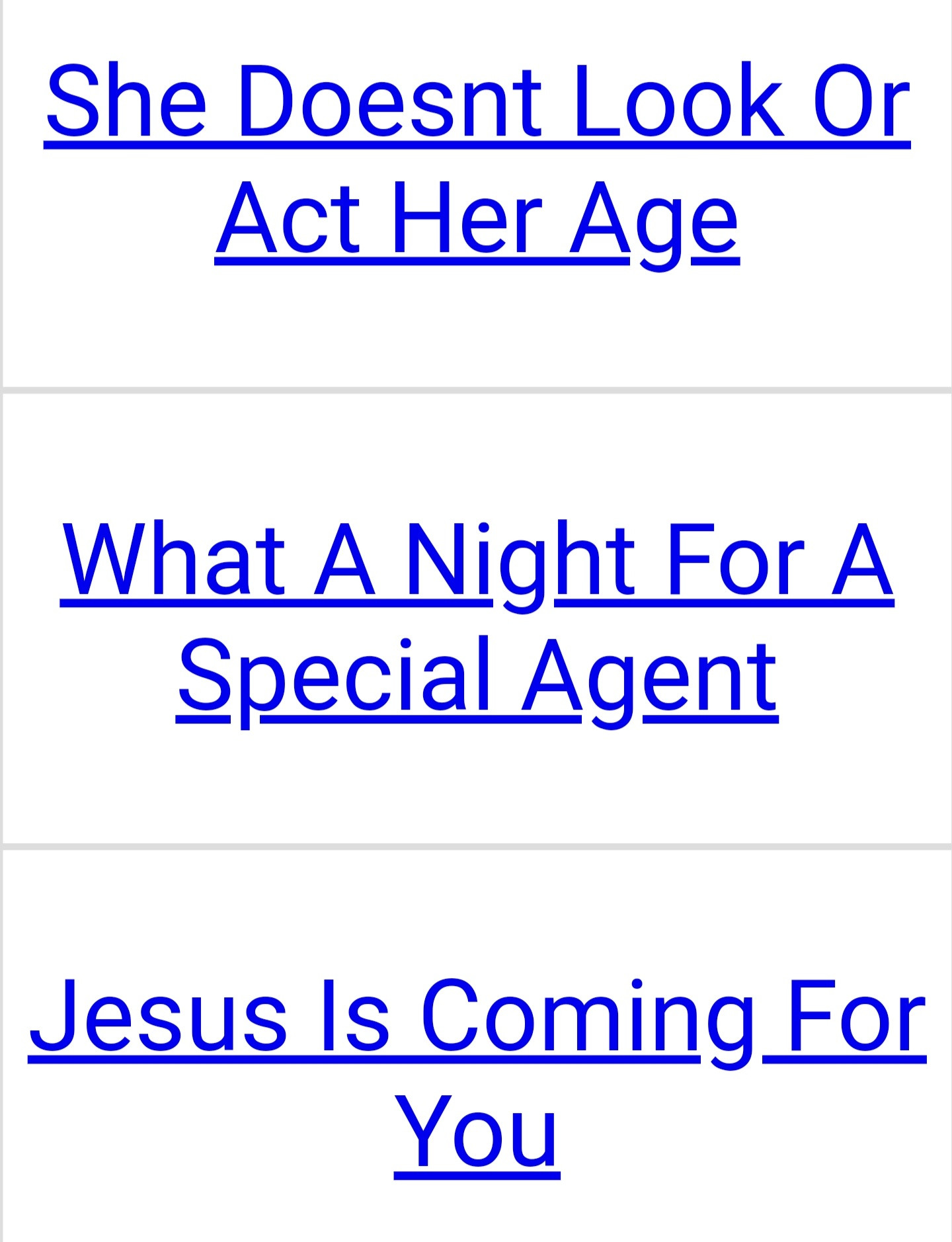Open the "What A Night For A Special Agent" link

pos(477,561)
